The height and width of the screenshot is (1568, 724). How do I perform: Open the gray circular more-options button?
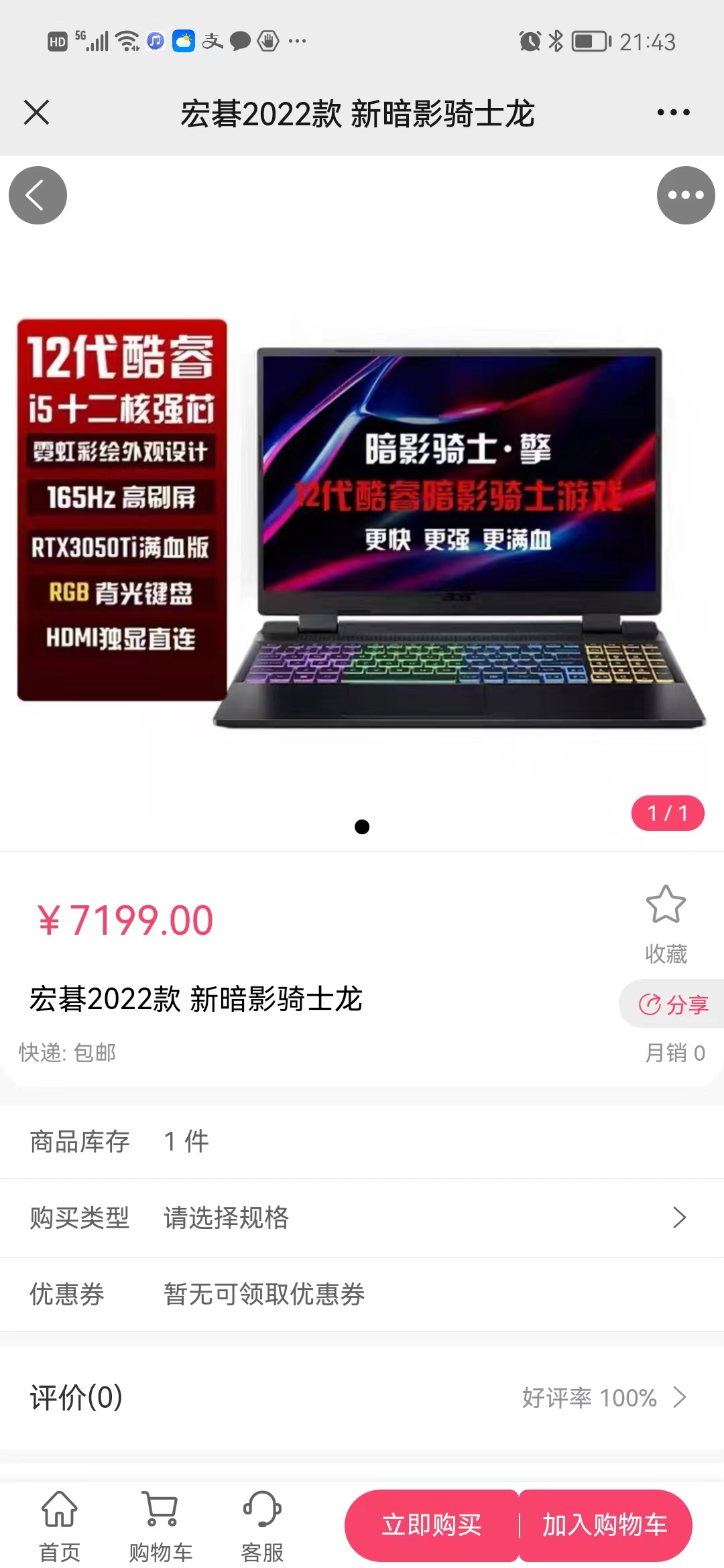(685, 195)
